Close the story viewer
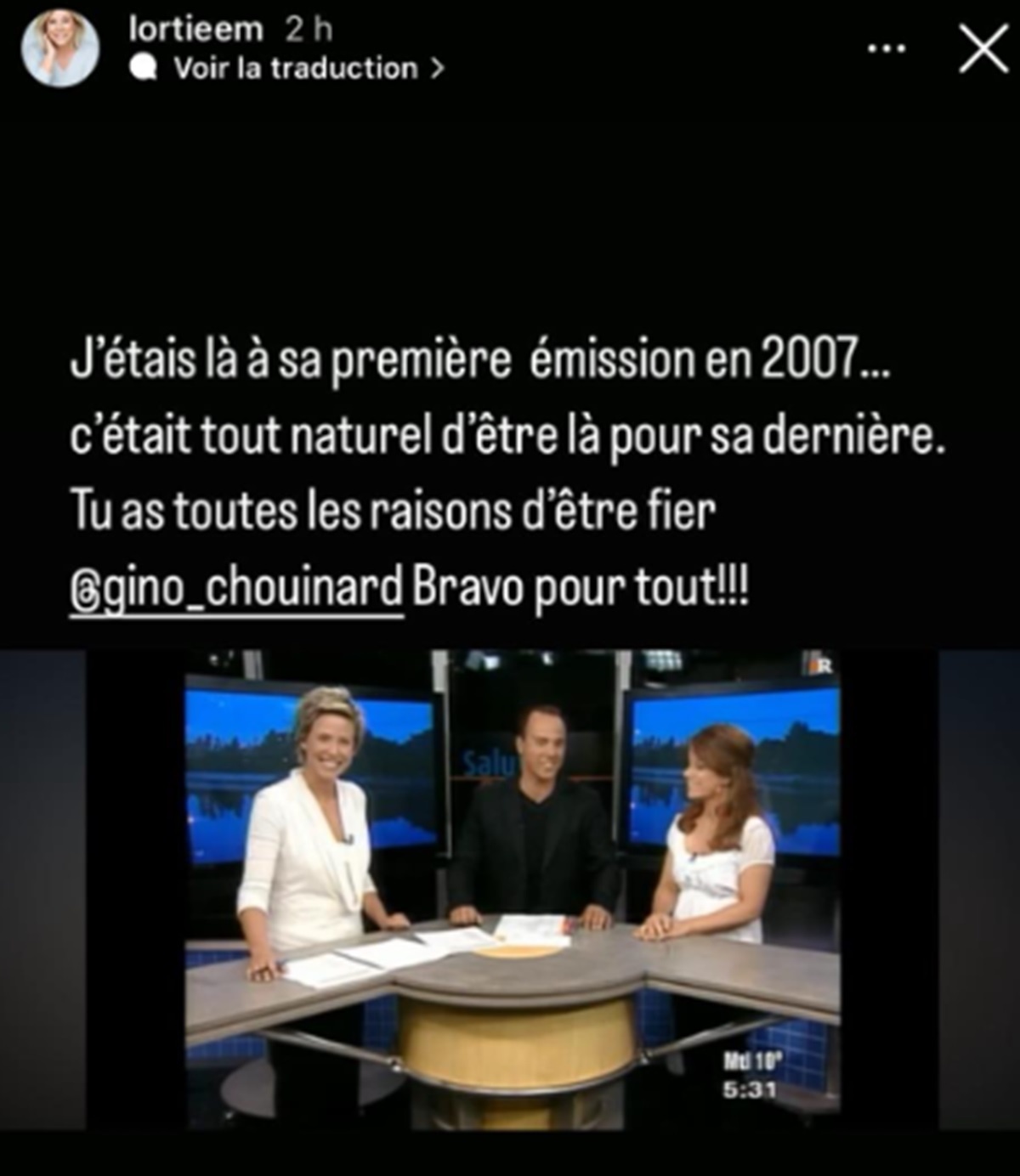 pyautogui.click(x=983, y=49)
